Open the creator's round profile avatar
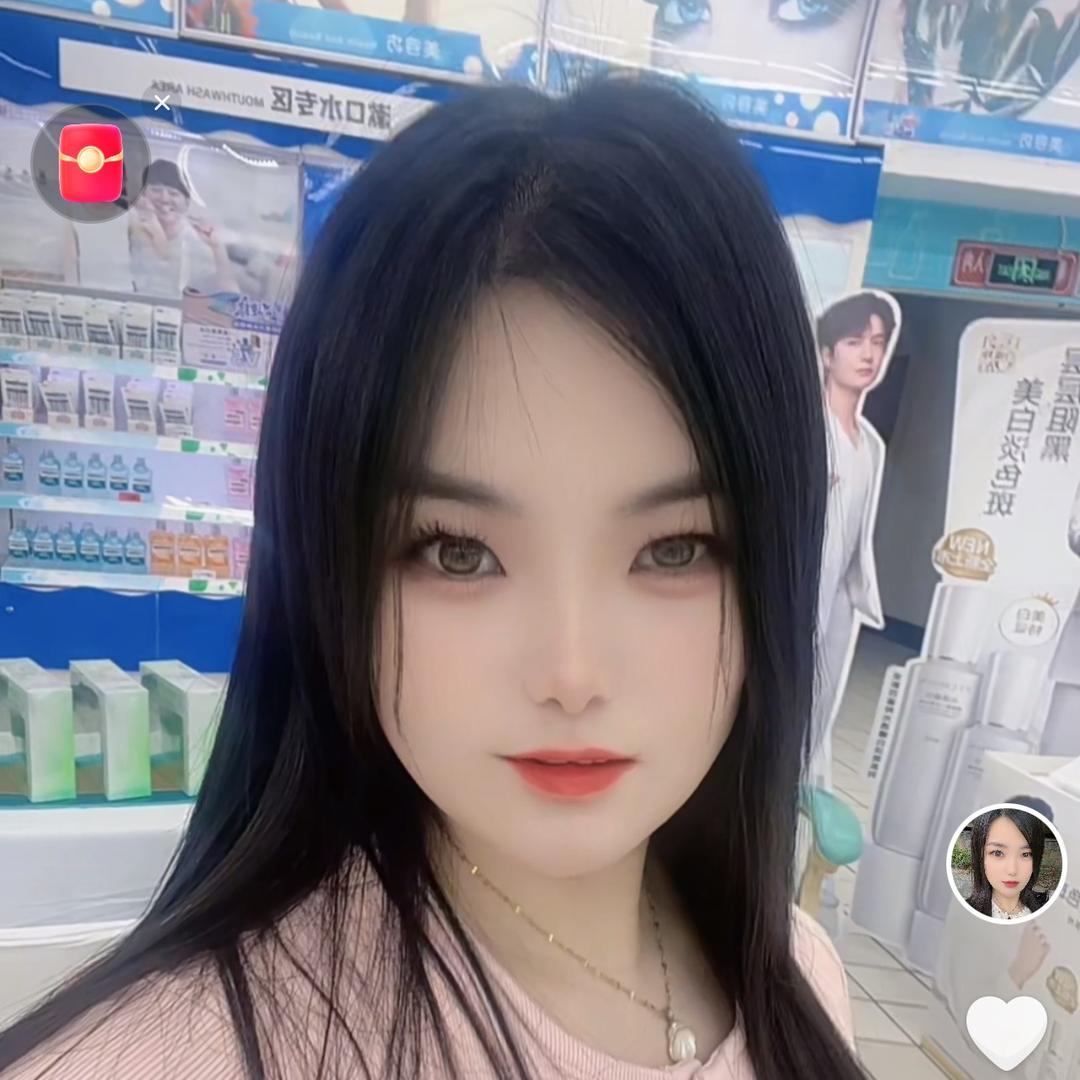Image resolution: width=1080 pixels, height=1080 pixels. 1006,863
